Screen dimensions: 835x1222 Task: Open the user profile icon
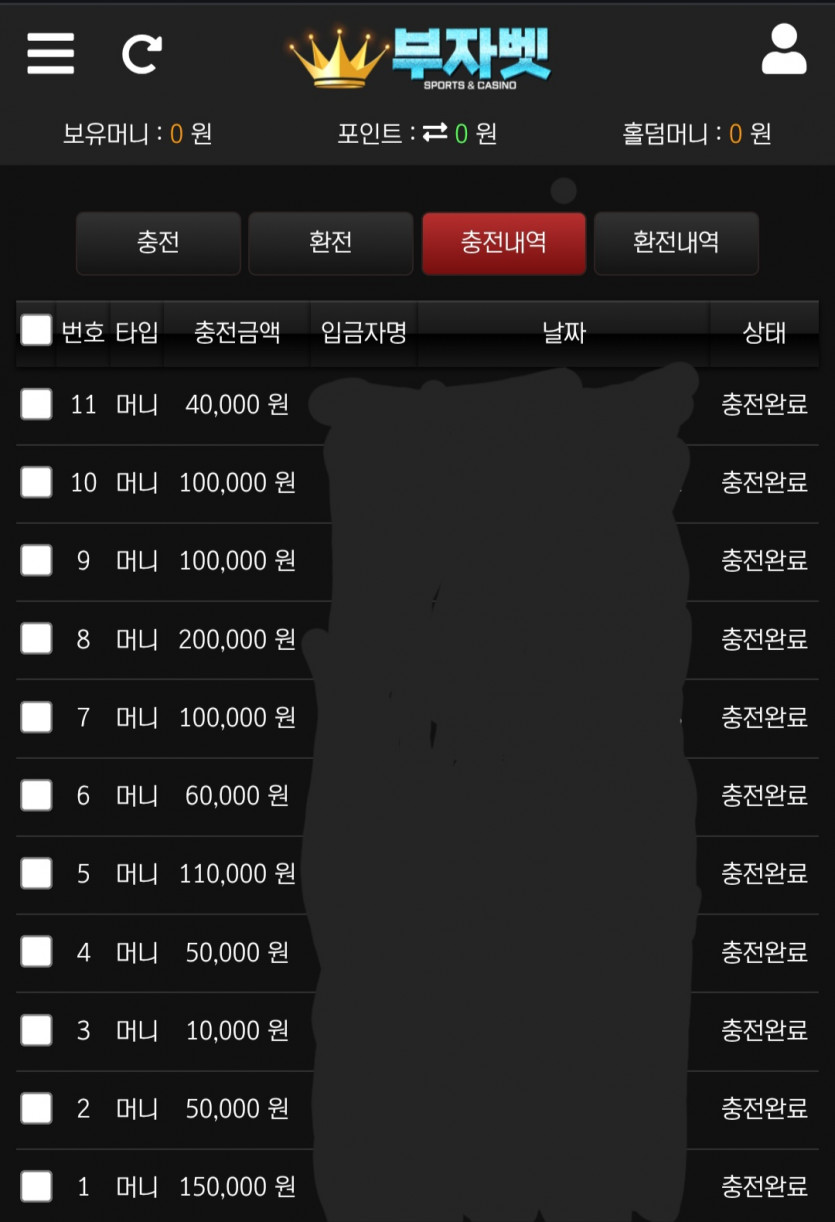tap(784, 50)
